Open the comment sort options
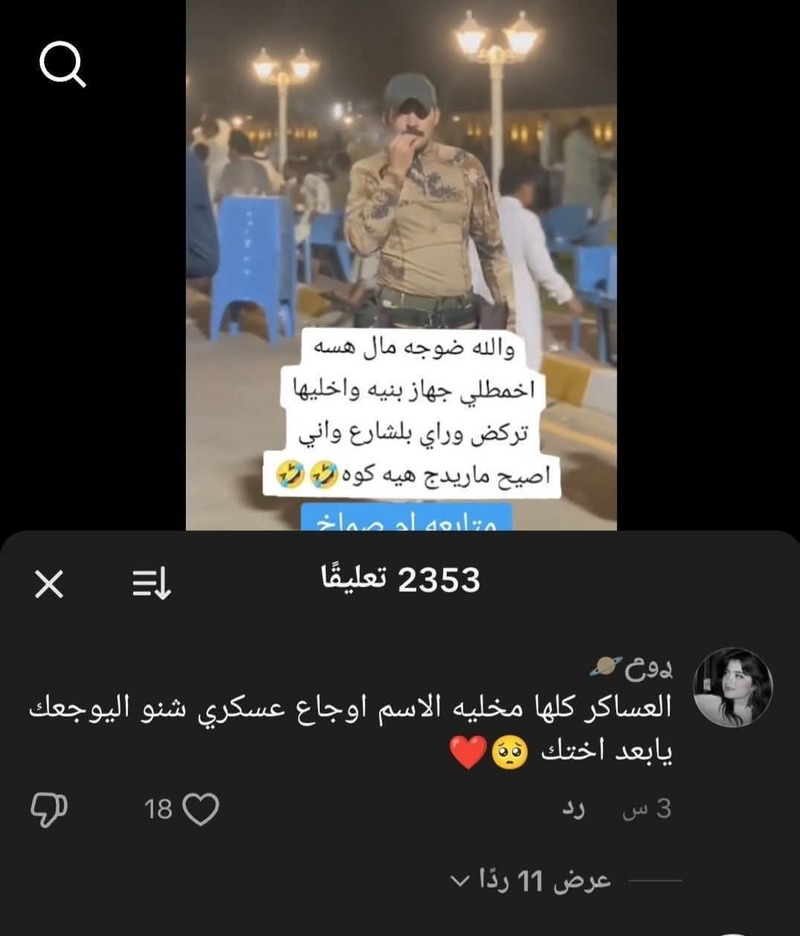 click(x=152, y=584)
